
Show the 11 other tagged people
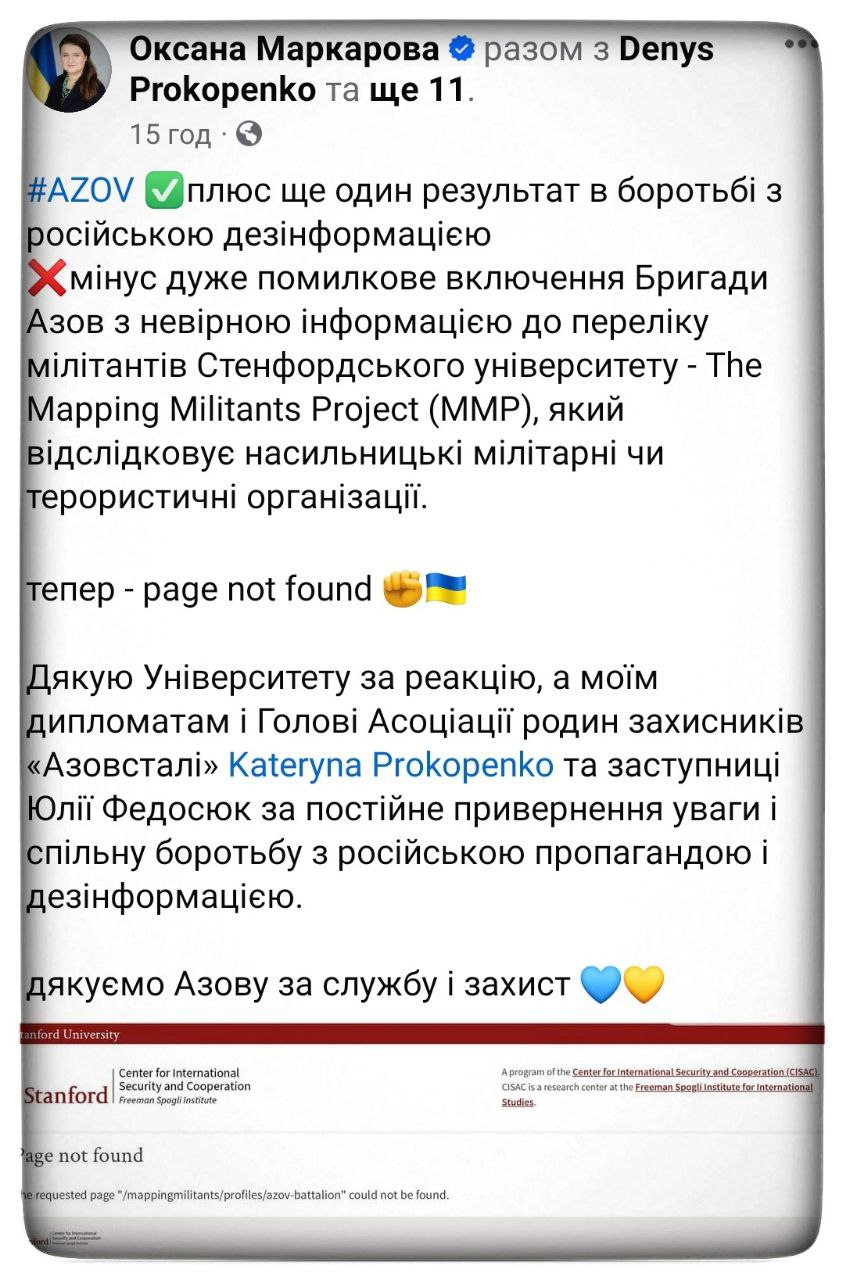point(417,90)
